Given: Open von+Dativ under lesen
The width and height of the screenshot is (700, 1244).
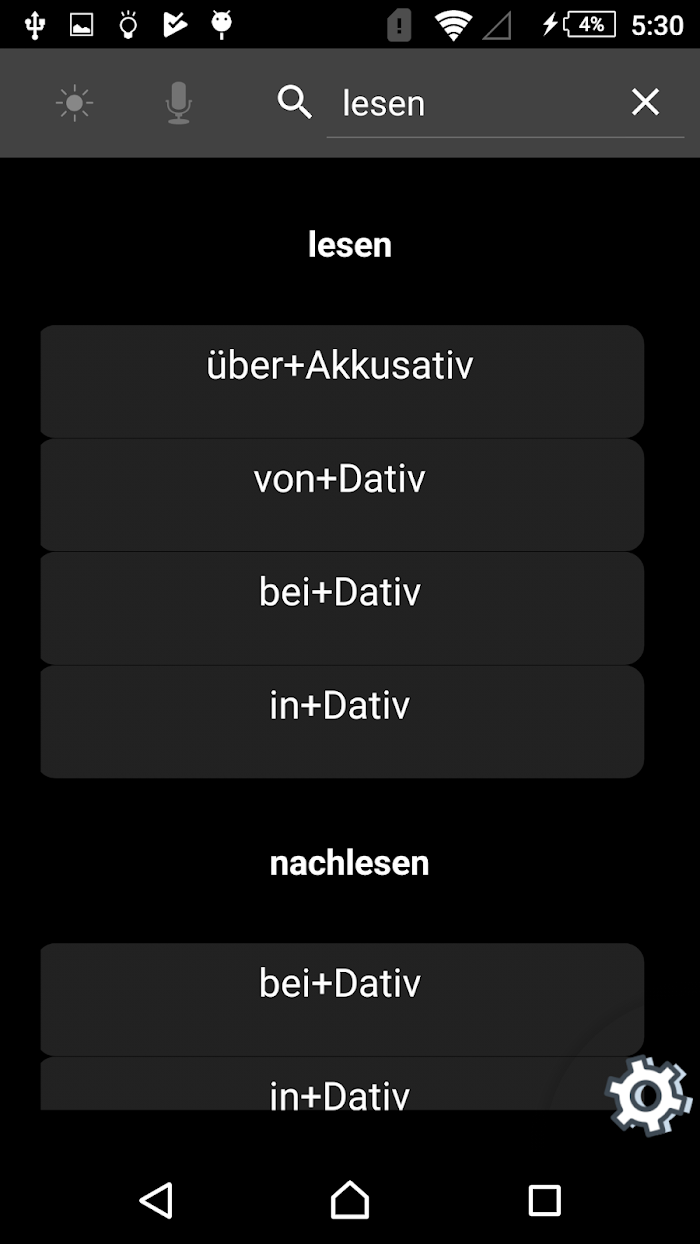Looking at the screenshot, I should tap(341, 494).
